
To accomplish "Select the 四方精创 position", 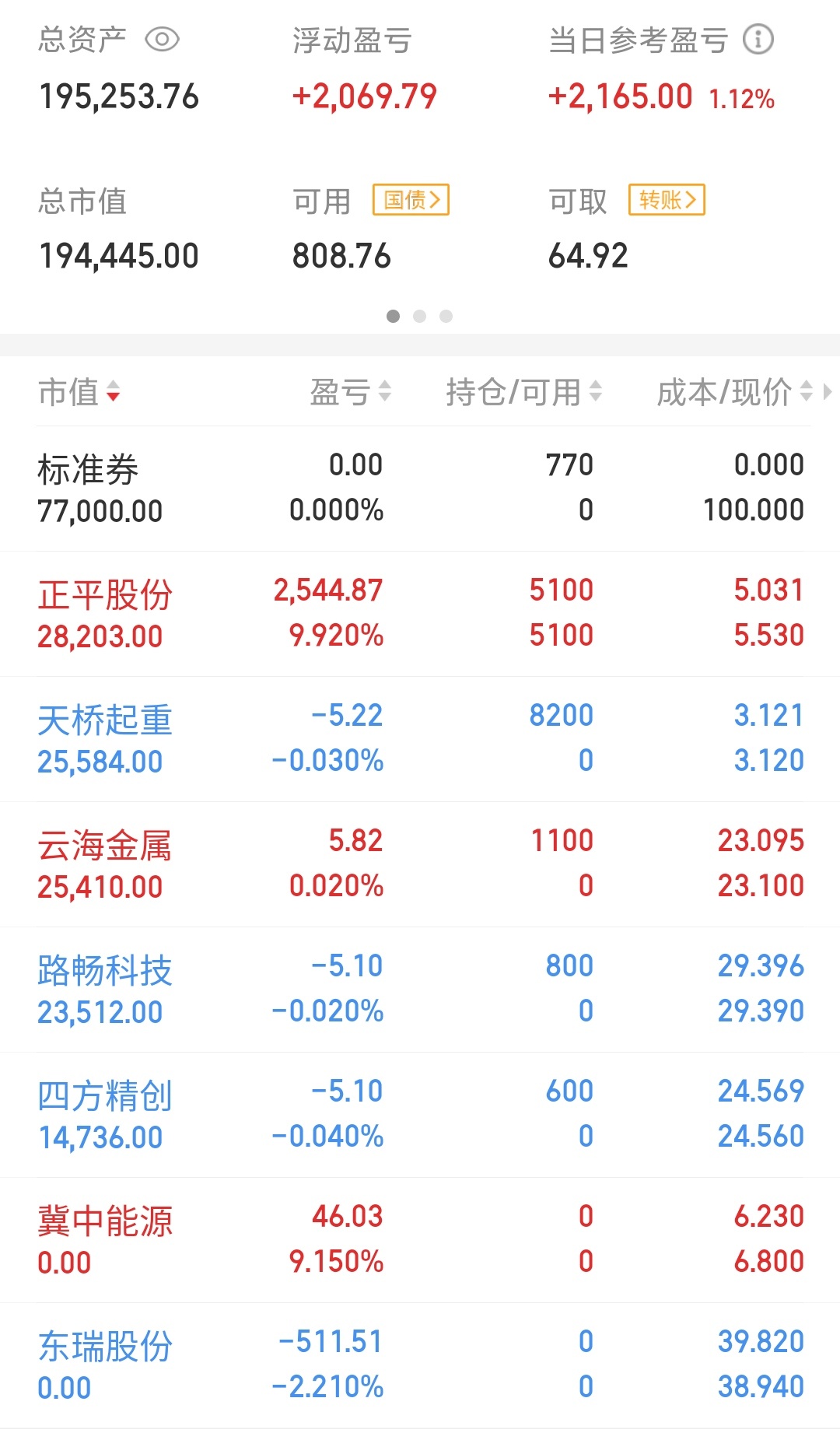I will (x=420, y=1115).
